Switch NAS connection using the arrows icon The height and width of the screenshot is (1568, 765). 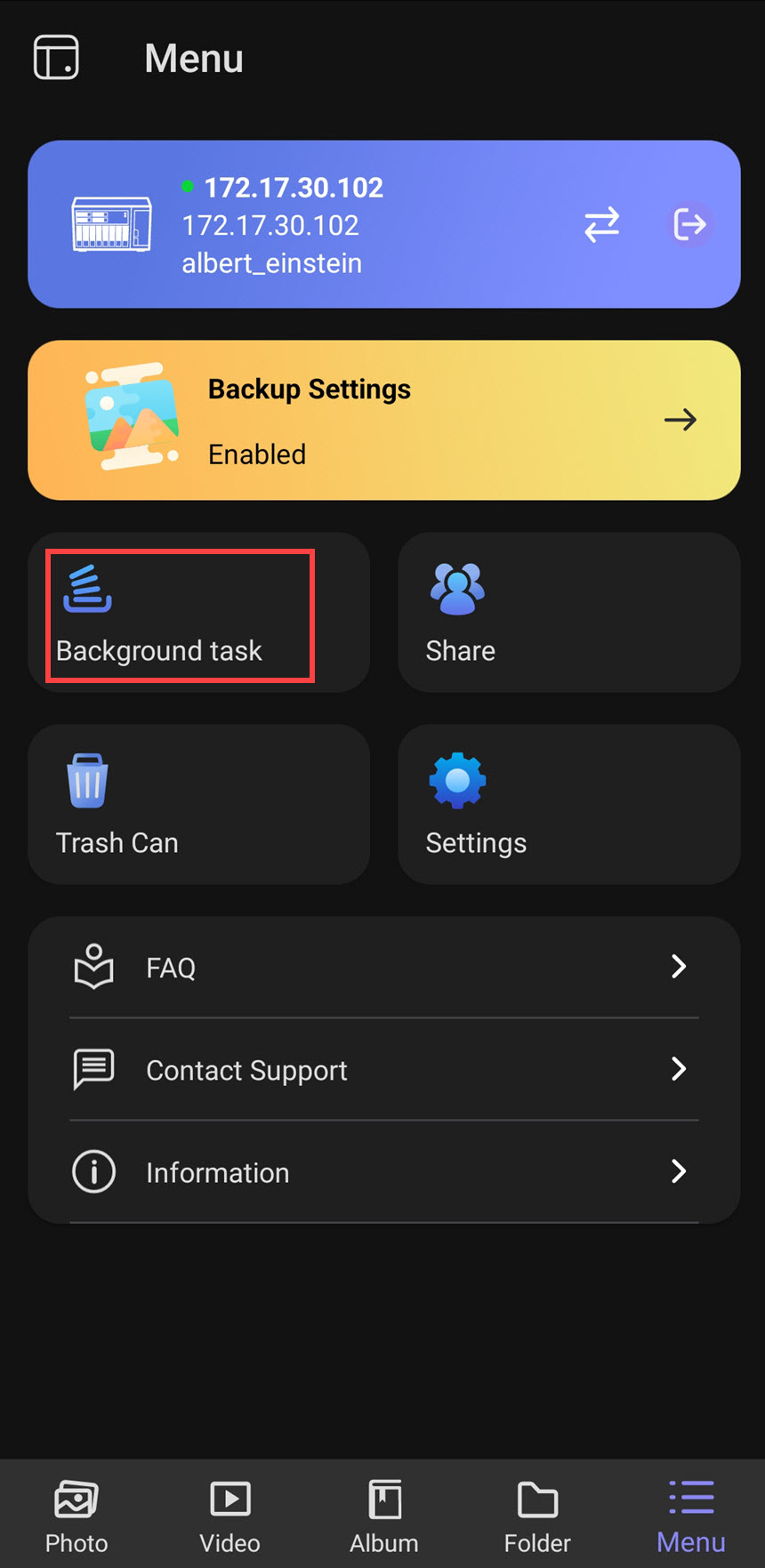(x=601, y=224)
